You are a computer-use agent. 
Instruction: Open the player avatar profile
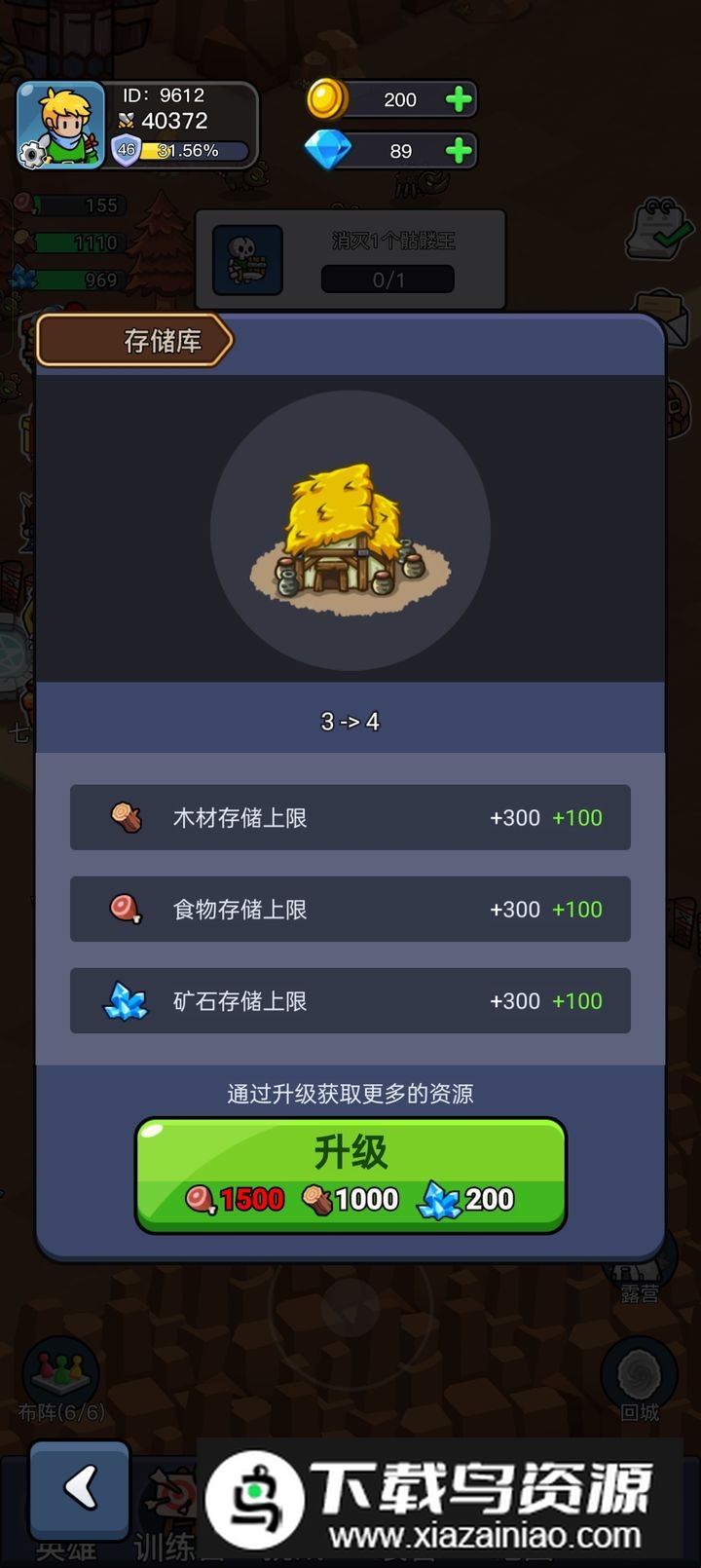61,125
